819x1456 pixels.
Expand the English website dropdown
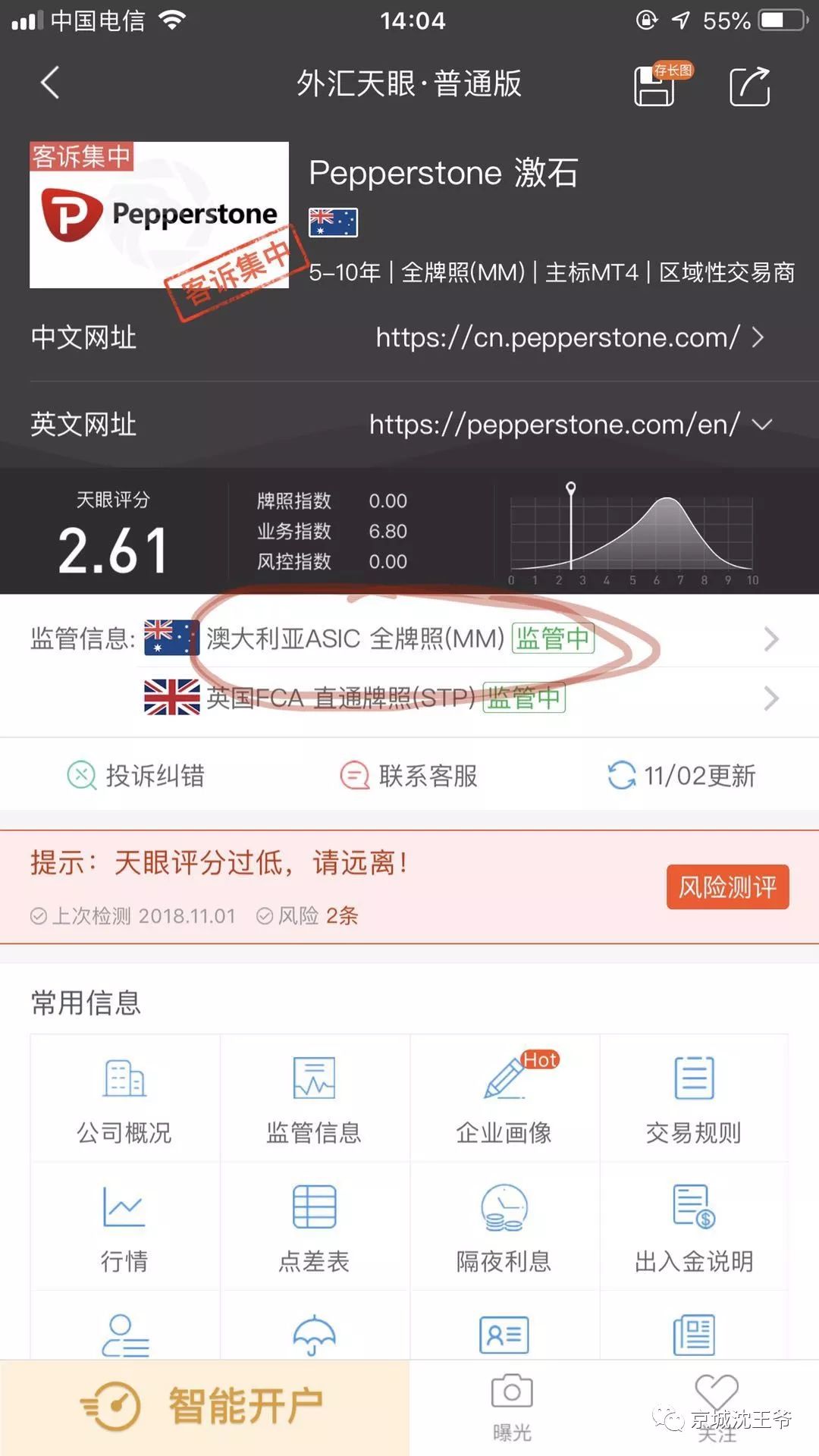(x=761, y=425)
